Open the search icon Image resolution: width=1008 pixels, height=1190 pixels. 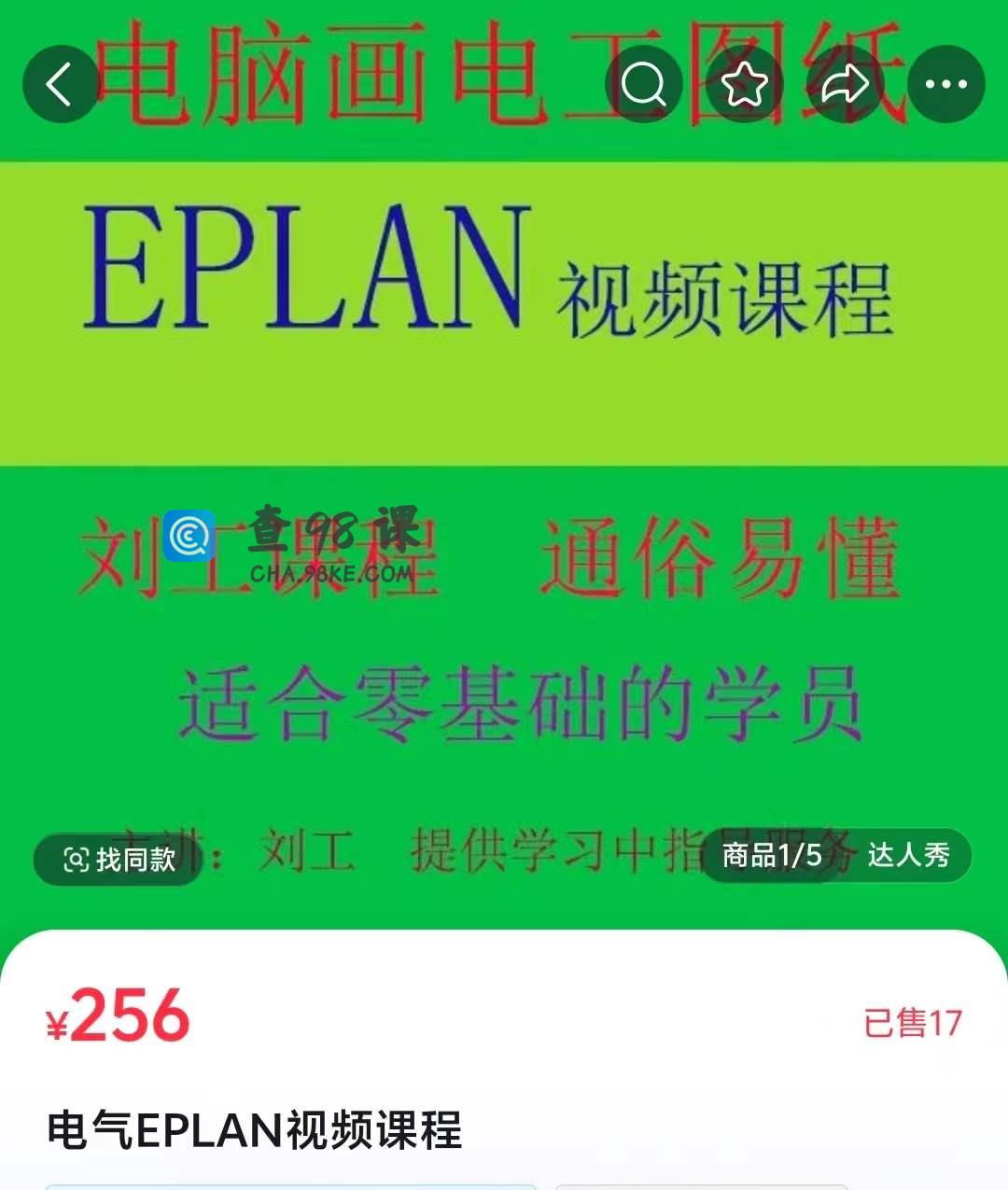(644, 84)
